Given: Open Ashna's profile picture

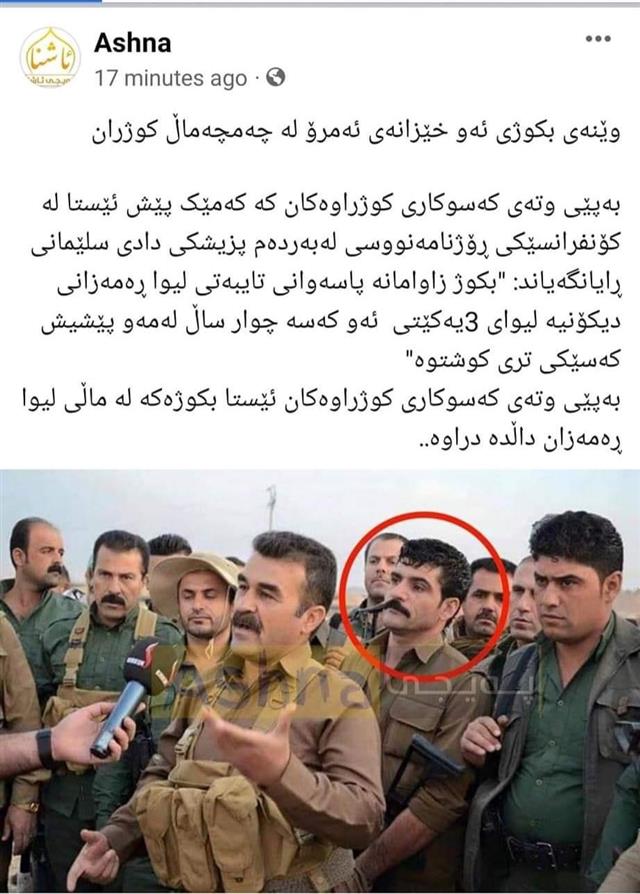Looking at the screenshot, I should coord(50,58).
